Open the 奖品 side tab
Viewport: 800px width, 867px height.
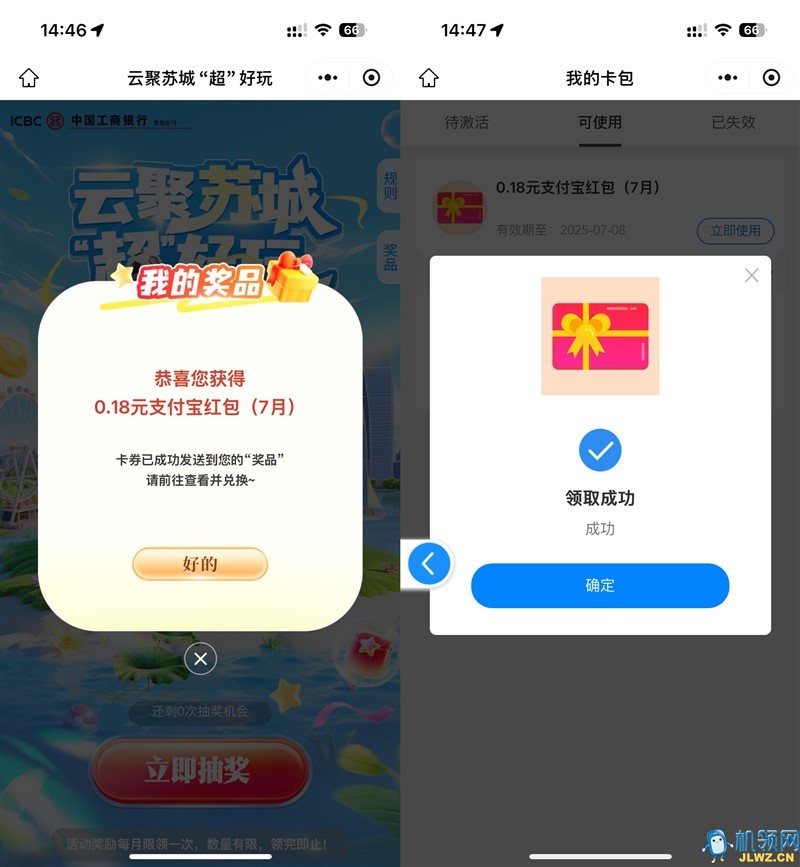click(390, 256)
